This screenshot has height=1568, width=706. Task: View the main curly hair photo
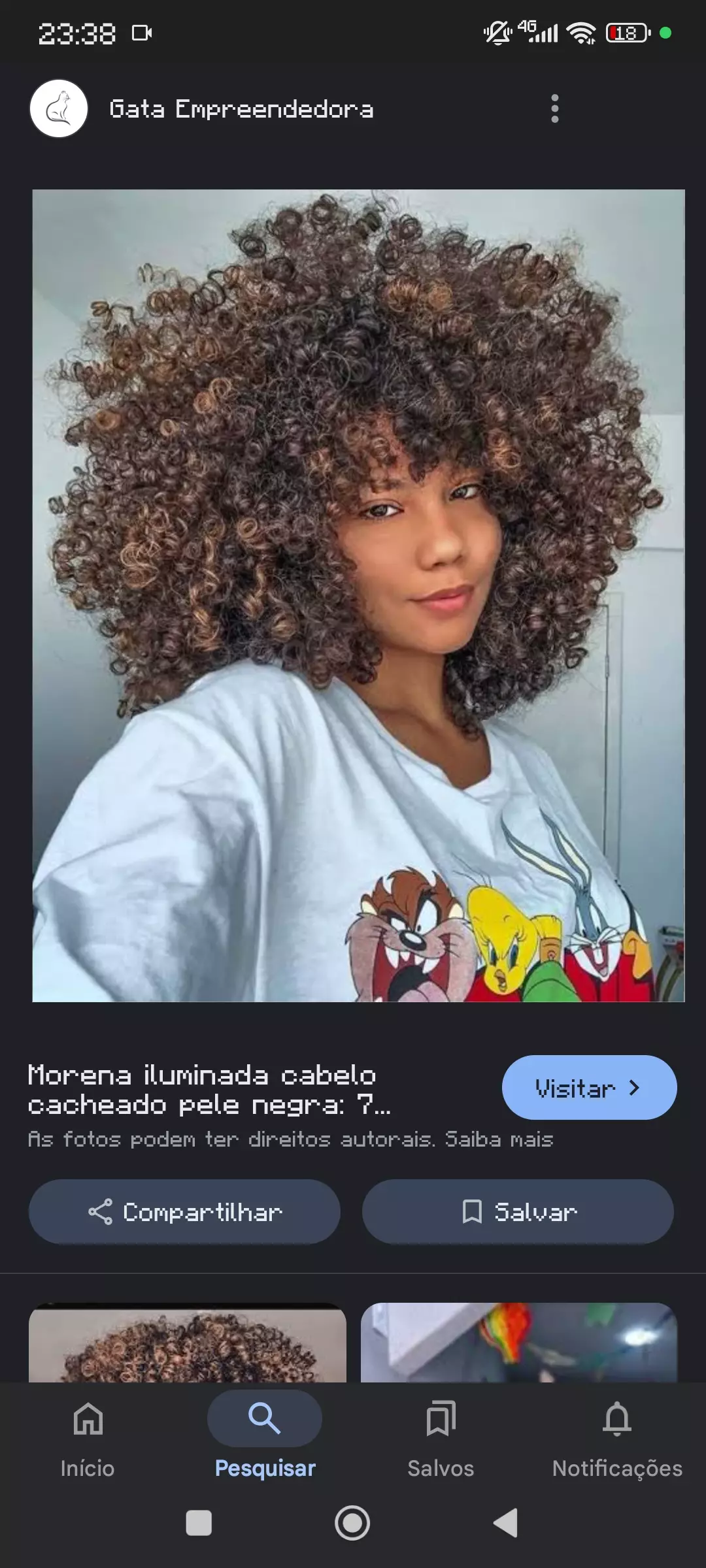tap(358, 595)
